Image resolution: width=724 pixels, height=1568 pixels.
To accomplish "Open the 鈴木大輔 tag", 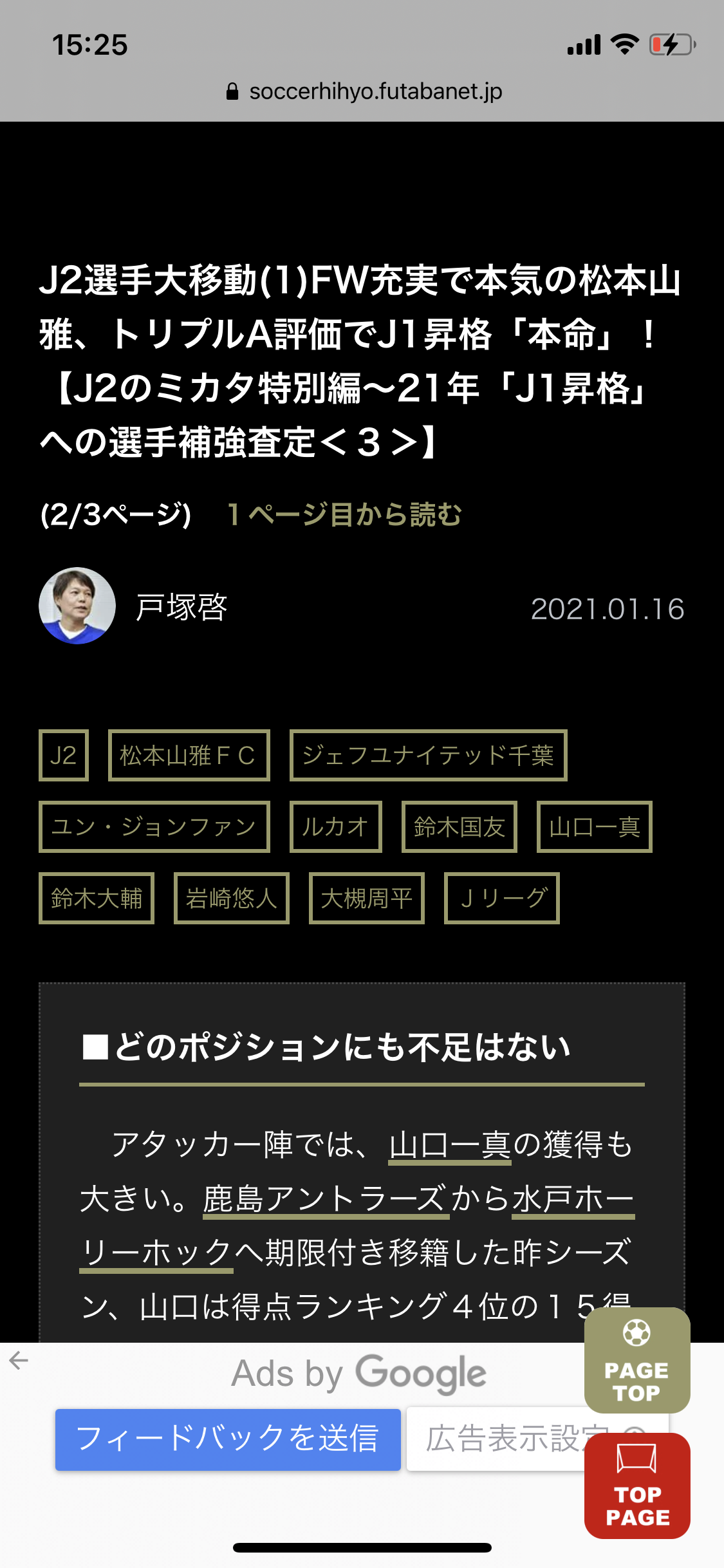I will tap(96, 898).
